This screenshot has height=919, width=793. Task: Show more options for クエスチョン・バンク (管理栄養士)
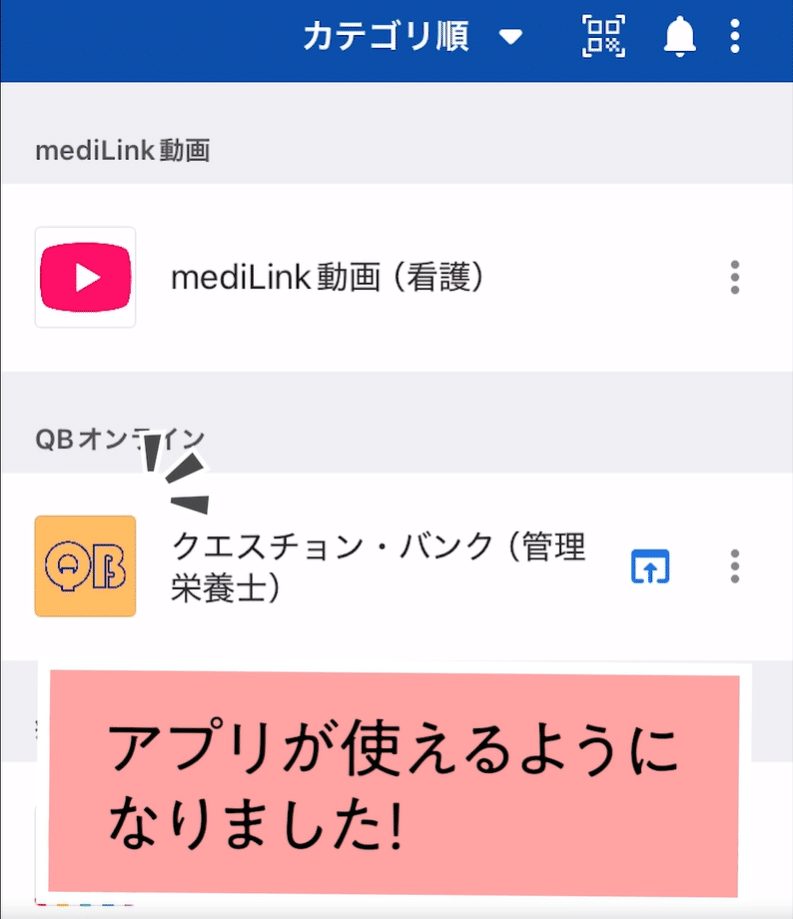tap(735, 567)
